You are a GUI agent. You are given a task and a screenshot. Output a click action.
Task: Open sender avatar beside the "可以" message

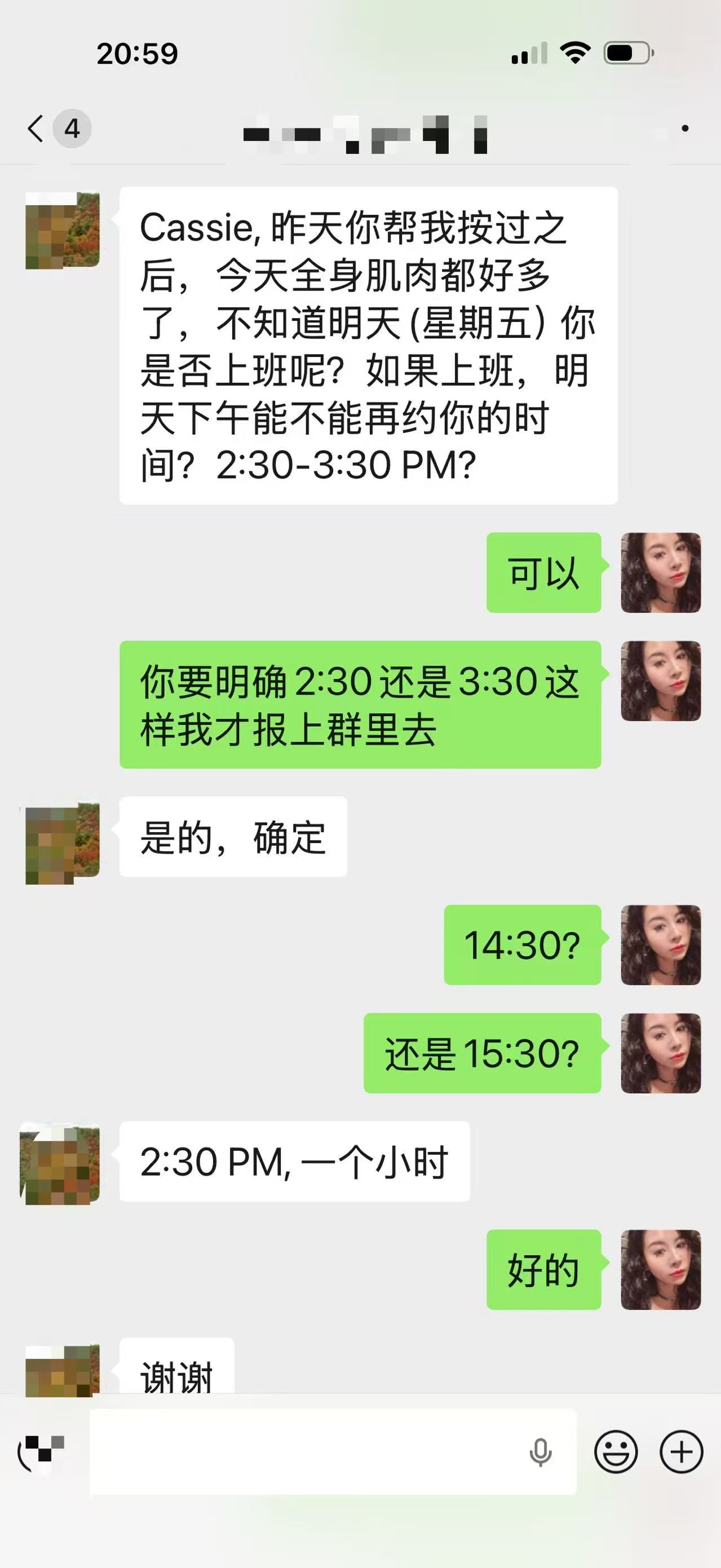(661, 573)
